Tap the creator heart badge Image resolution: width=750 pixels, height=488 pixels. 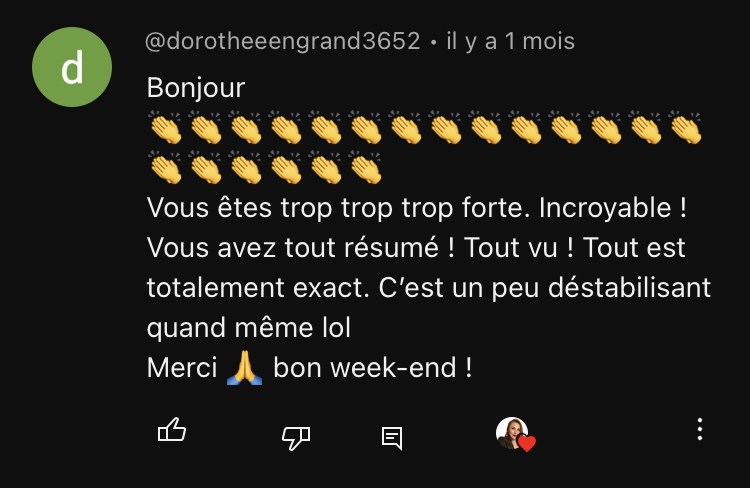click(515, 434)
